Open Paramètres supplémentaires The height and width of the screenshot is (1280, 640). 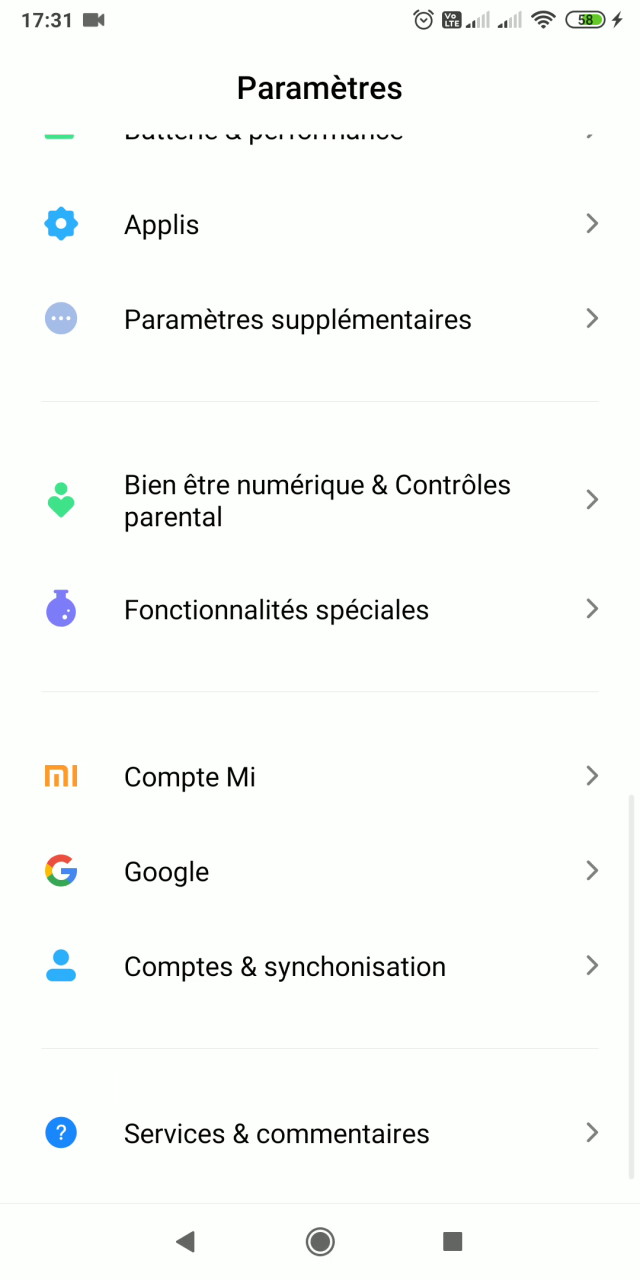pos(320,320)
